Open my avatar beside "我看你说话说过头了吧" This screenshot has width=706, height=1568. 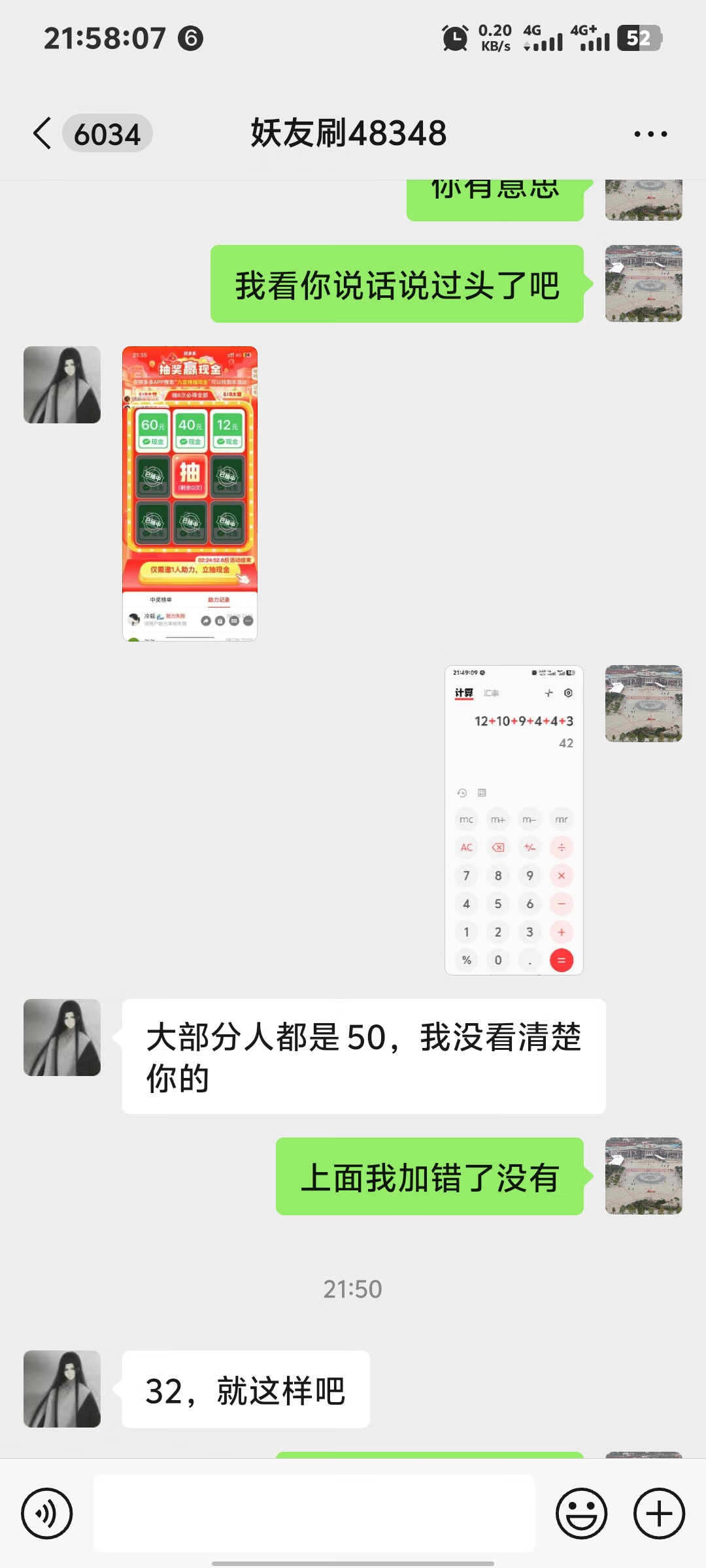pos(643,284)
